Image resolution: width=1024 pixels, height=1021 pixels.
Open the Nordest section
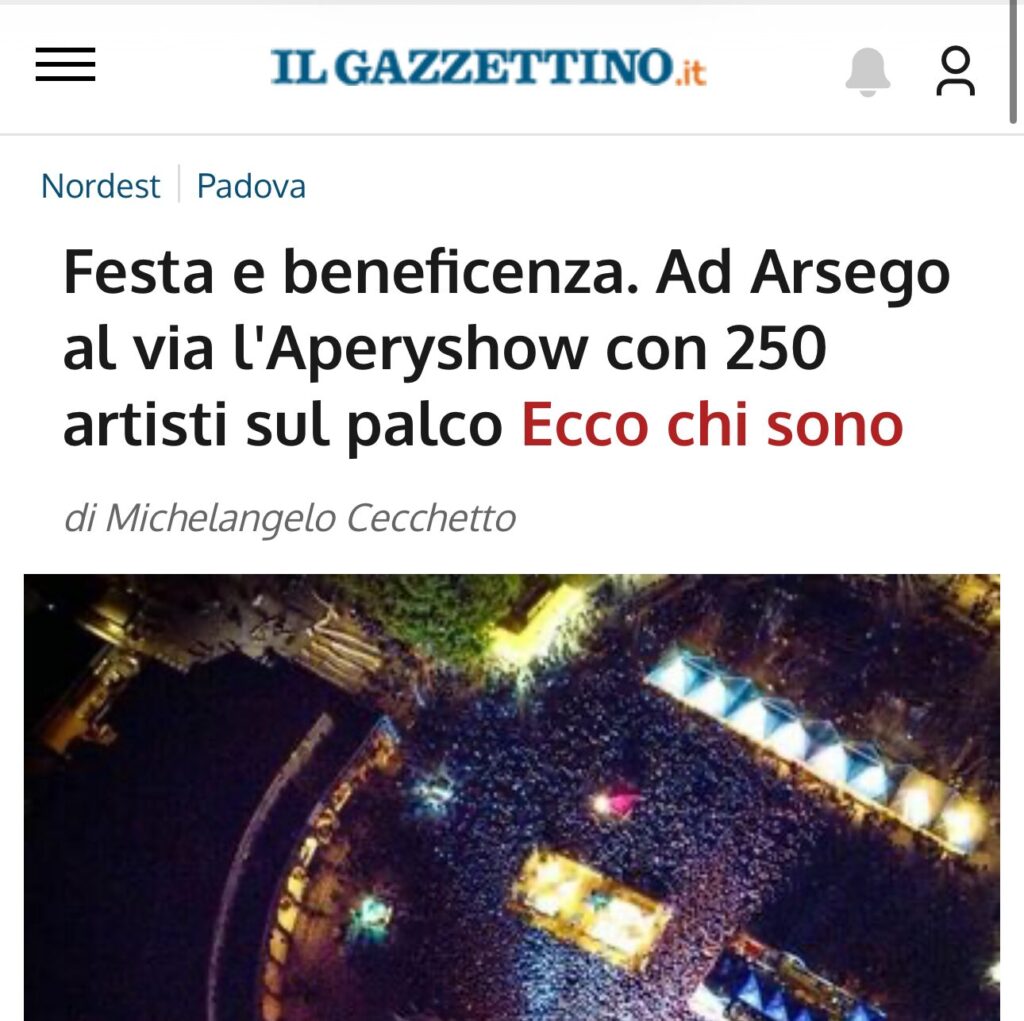pyautogui.click(x=100, y=187)
